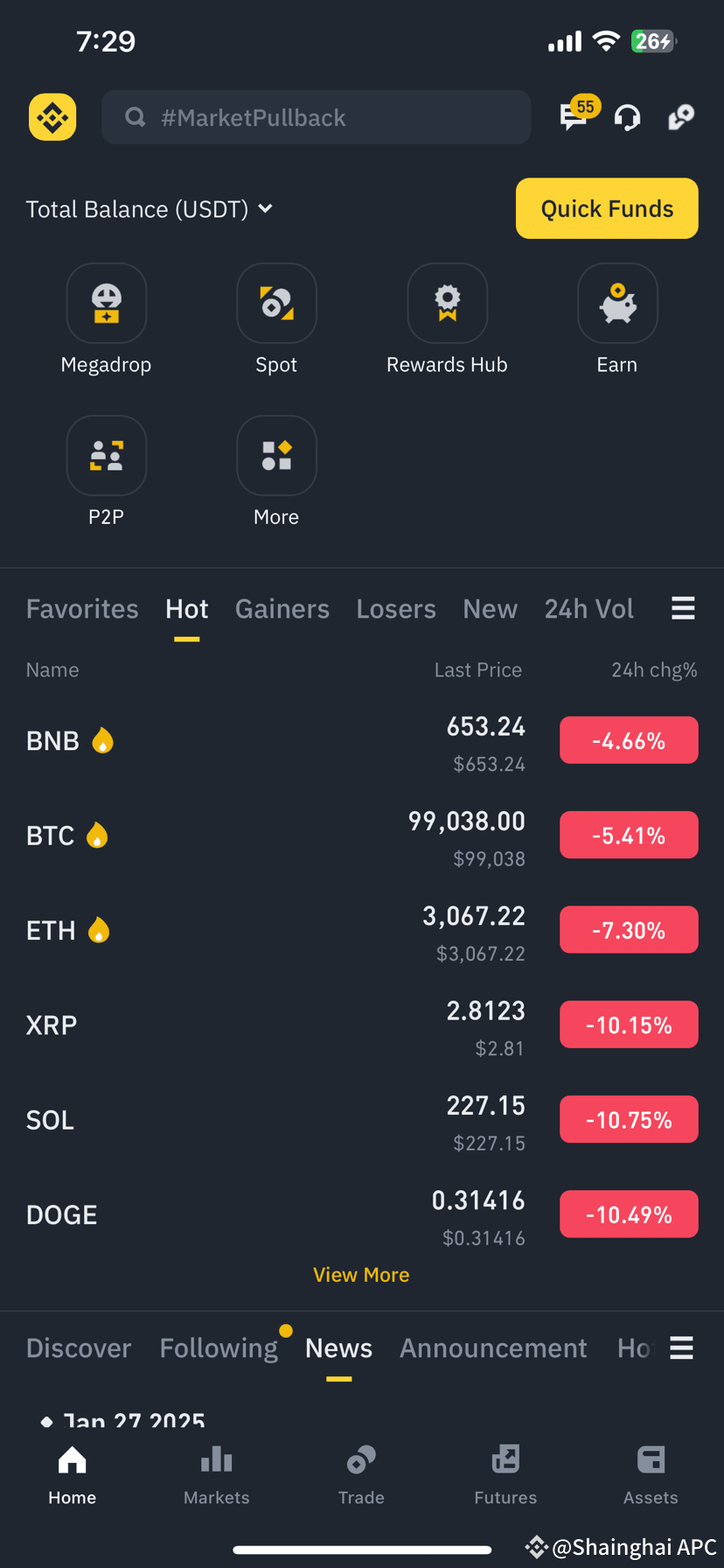Tap the More shortcuts icon

[x=276, y=455]
